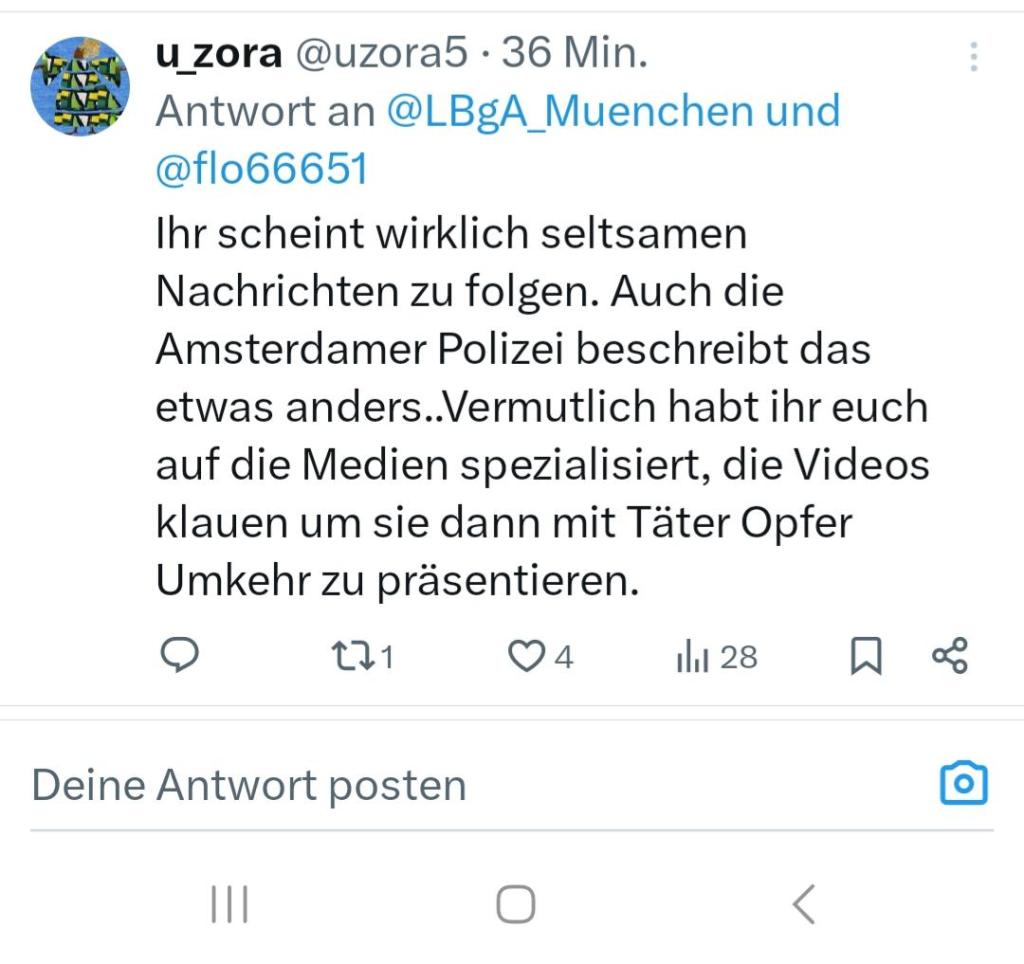The width and height of the screenshot is (1024, 964).
Task: Attach a photo via camera icon
Action: 964,783
